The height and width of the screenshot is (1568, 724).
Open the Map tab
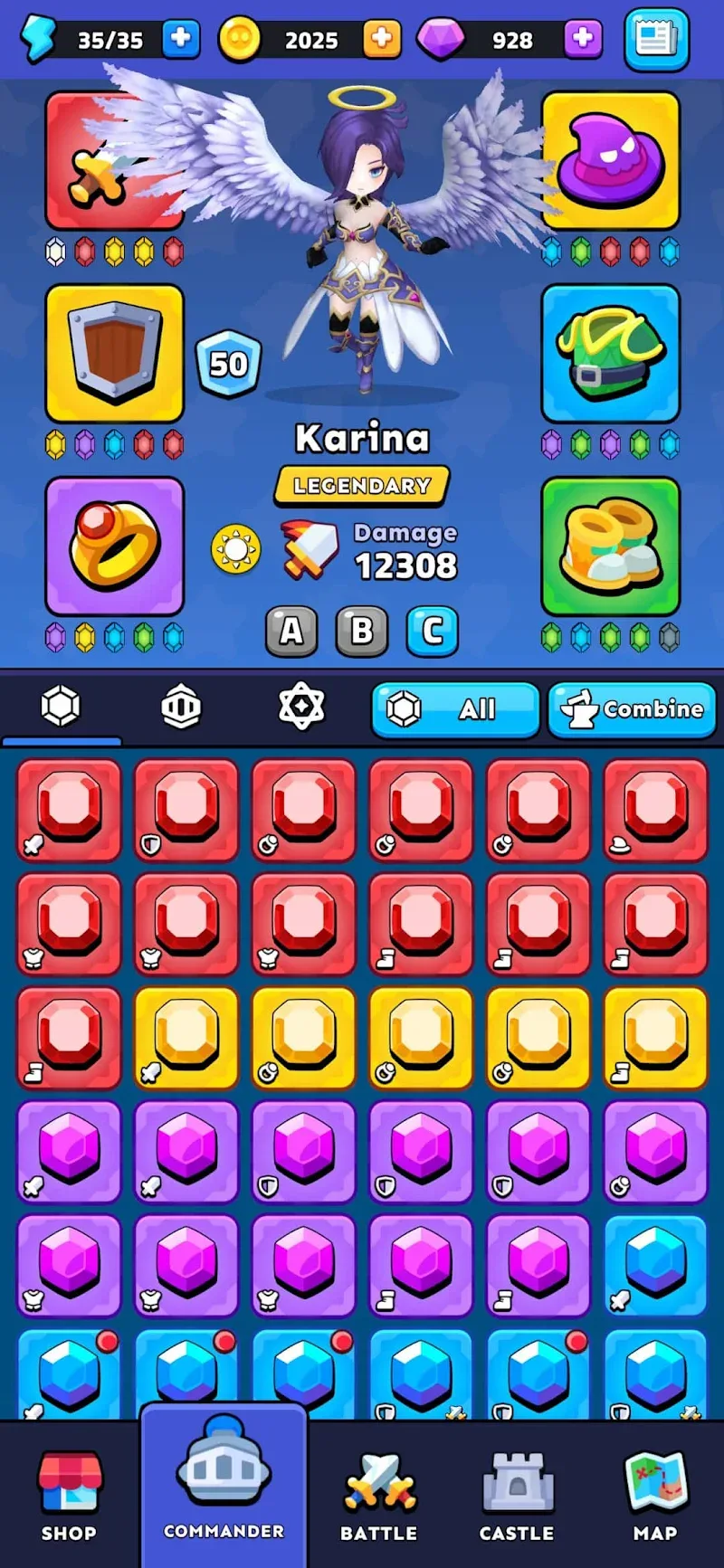[655, 1497]
